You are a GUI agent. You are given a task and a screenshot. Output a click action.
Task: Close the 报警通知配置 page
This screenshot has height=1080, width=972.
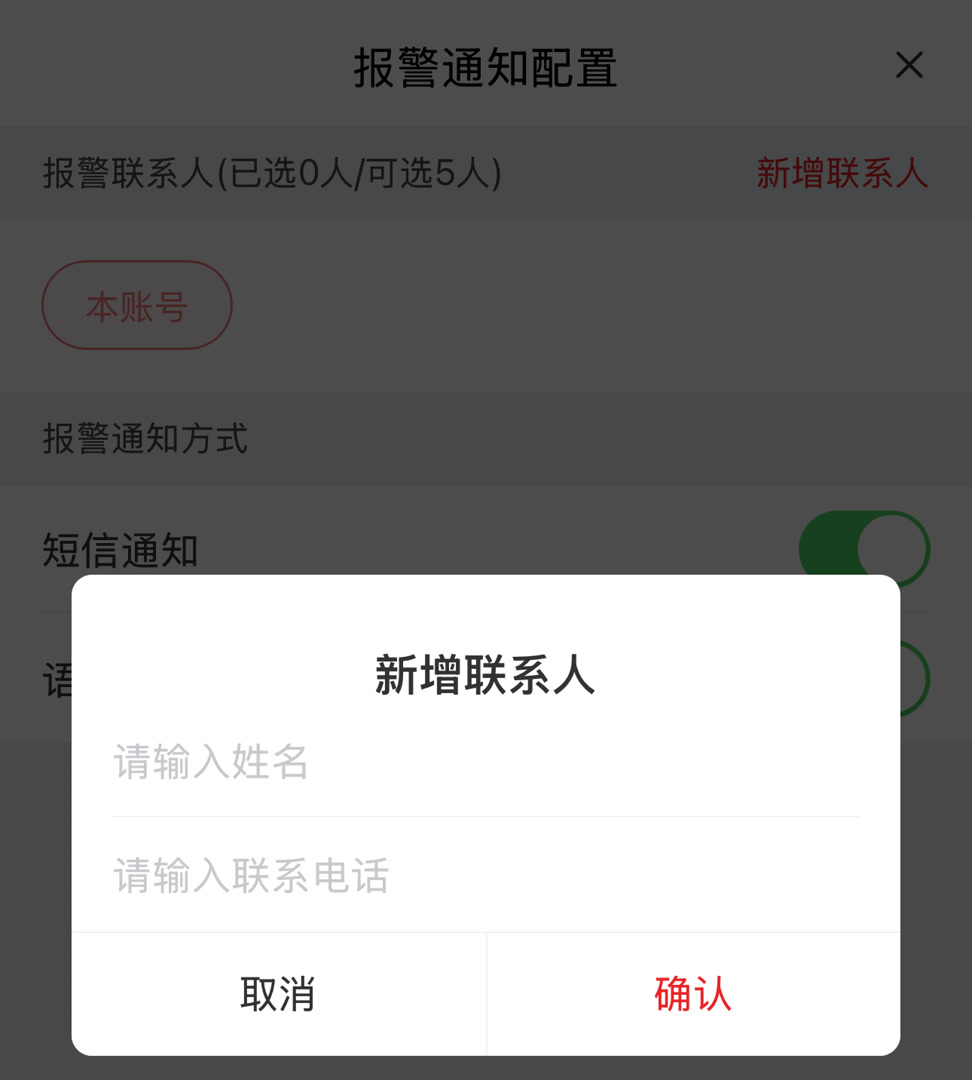pyautogui.click(x=909, y=66)
